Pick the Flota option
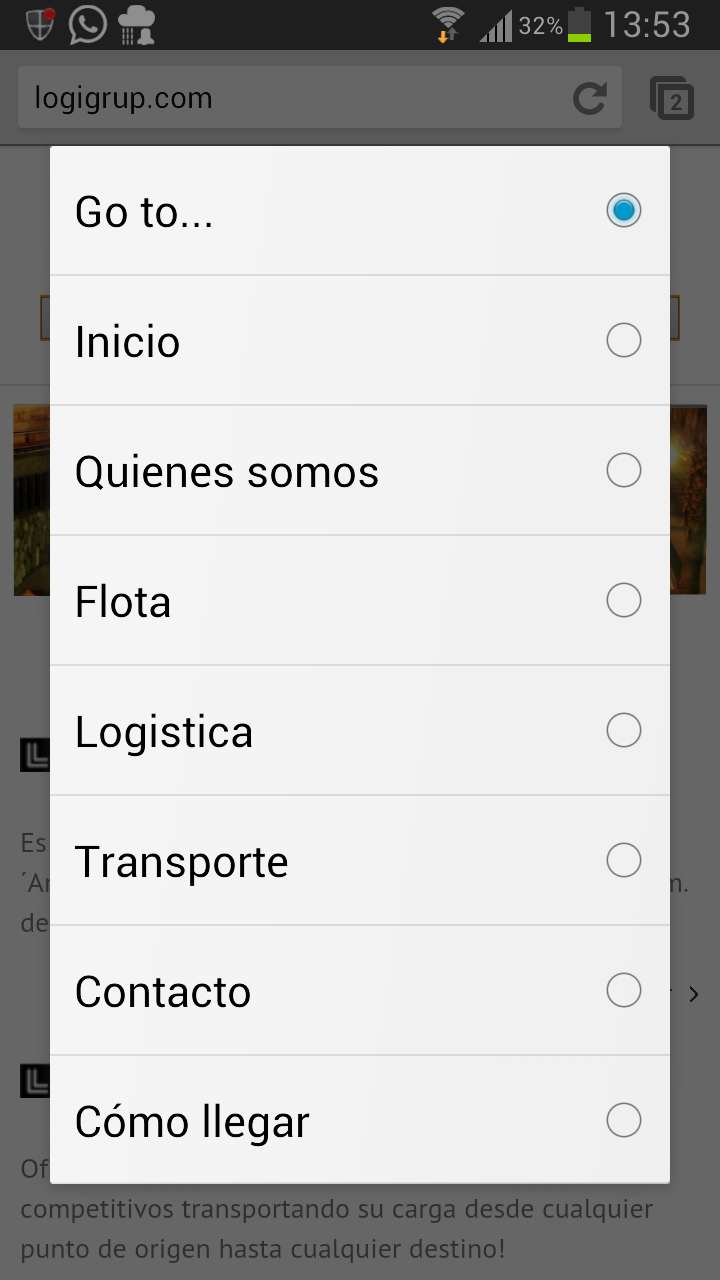The image size is (720, 1280). click(x=360, y=601)
